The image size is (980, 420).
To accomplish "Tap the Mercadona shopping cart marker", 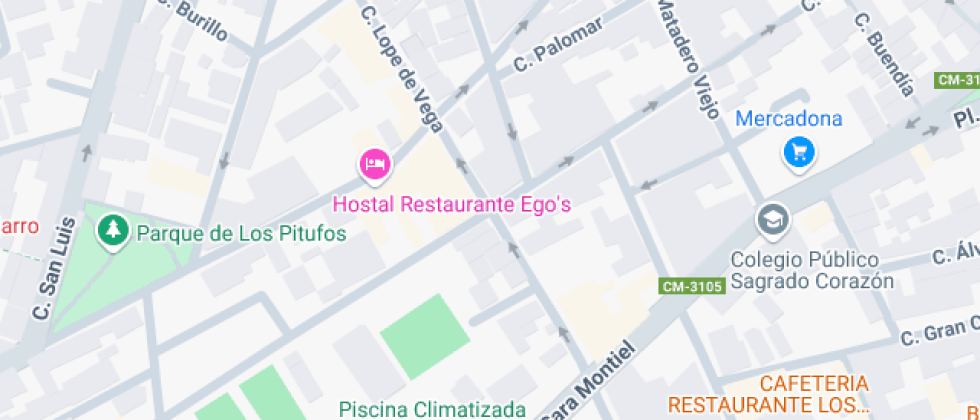I will pyautogui.click(x=799, y=152).
